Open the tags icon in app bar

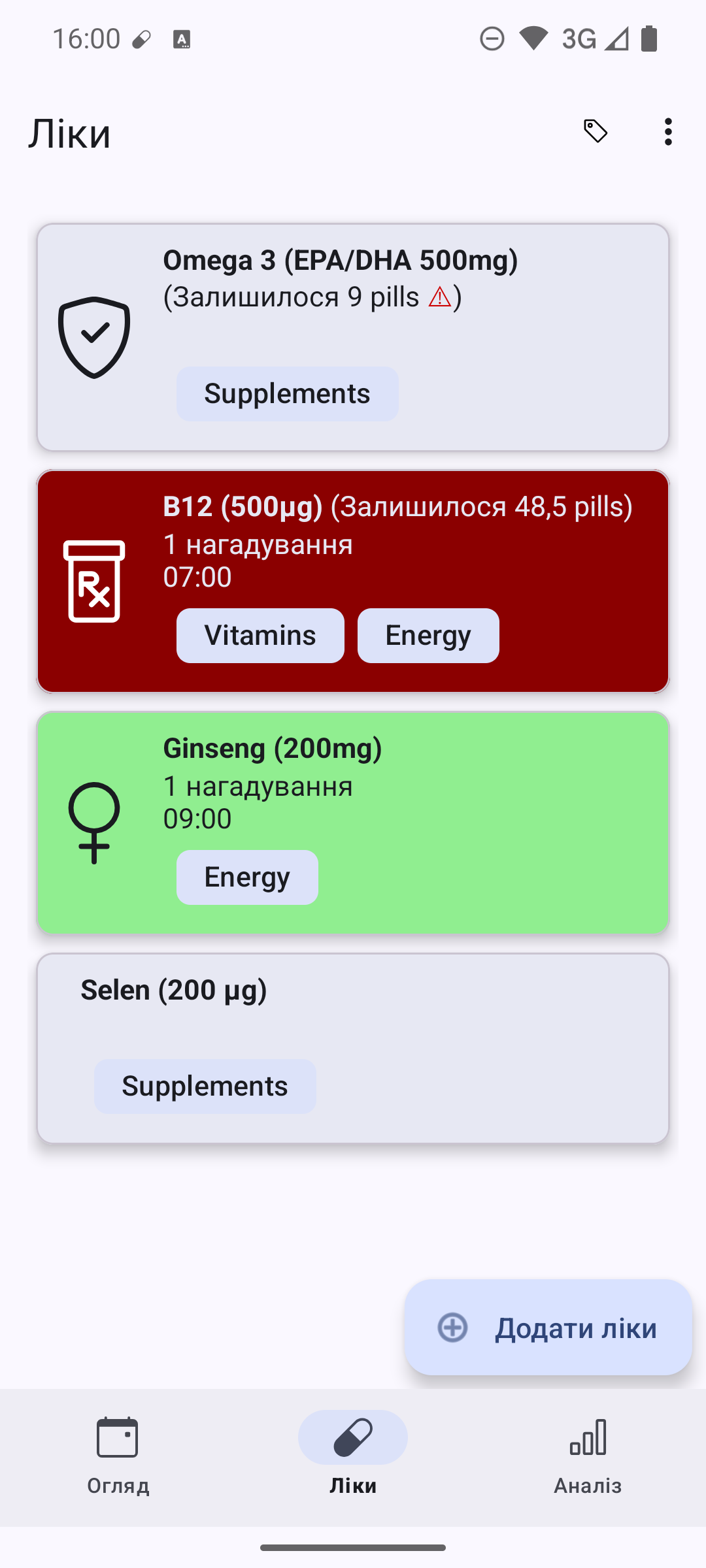point(596,132)
